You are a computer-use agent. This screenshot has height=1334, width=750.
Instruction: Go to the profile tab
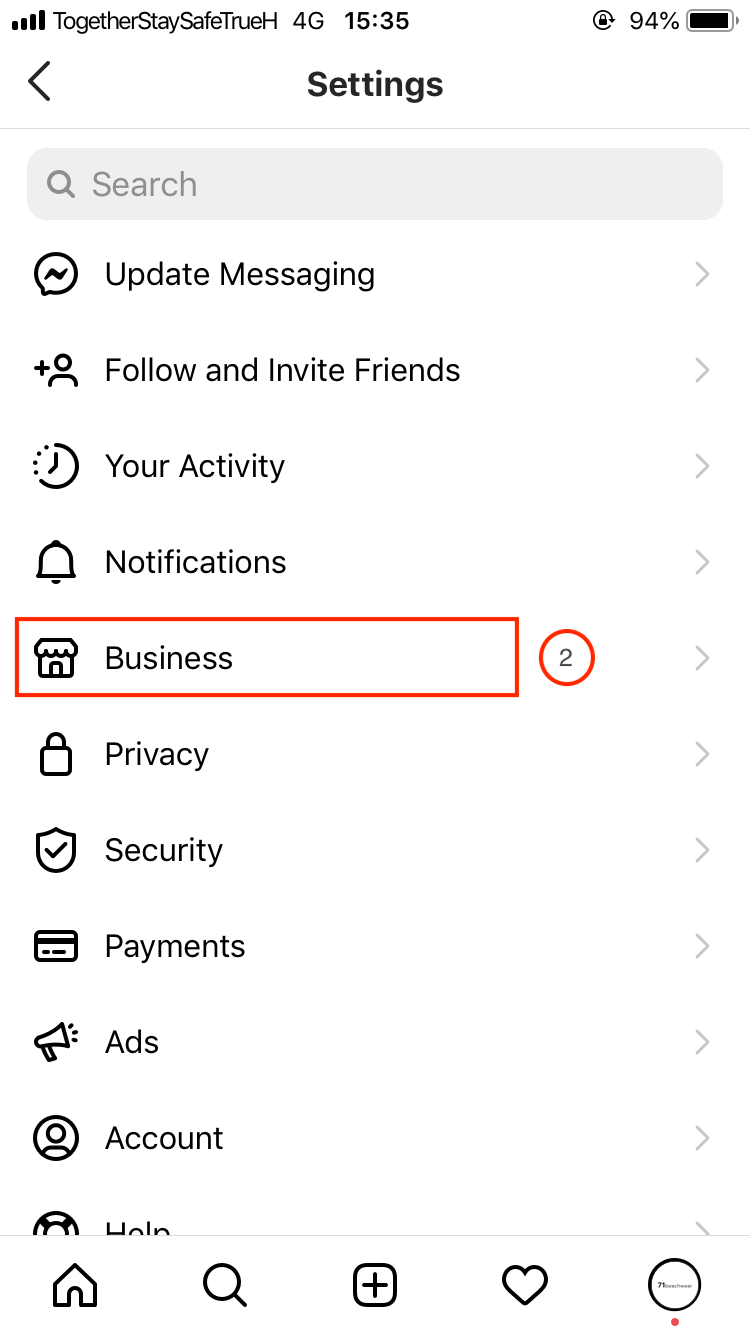[675, 1285]
